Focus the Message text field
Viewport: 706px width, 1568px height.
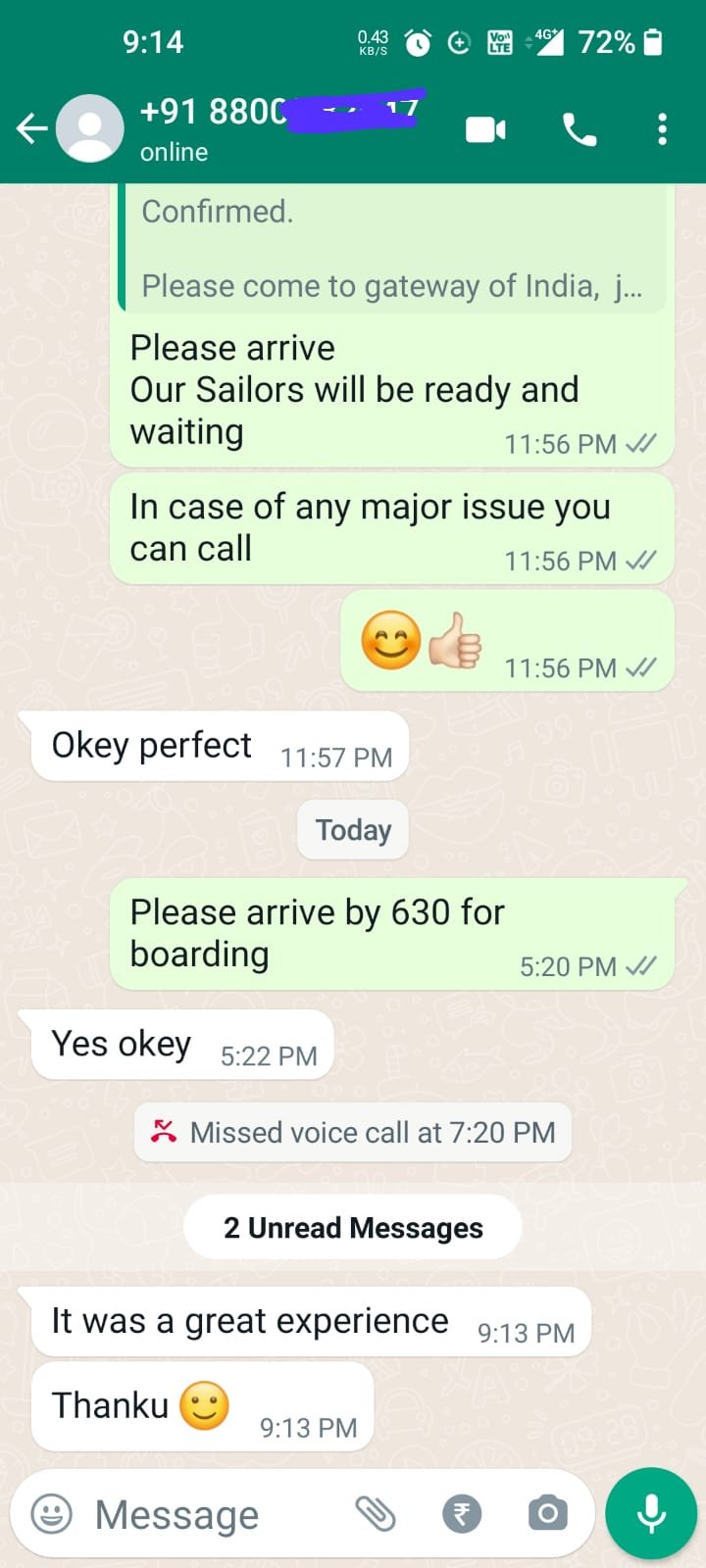coord(216,1515)
